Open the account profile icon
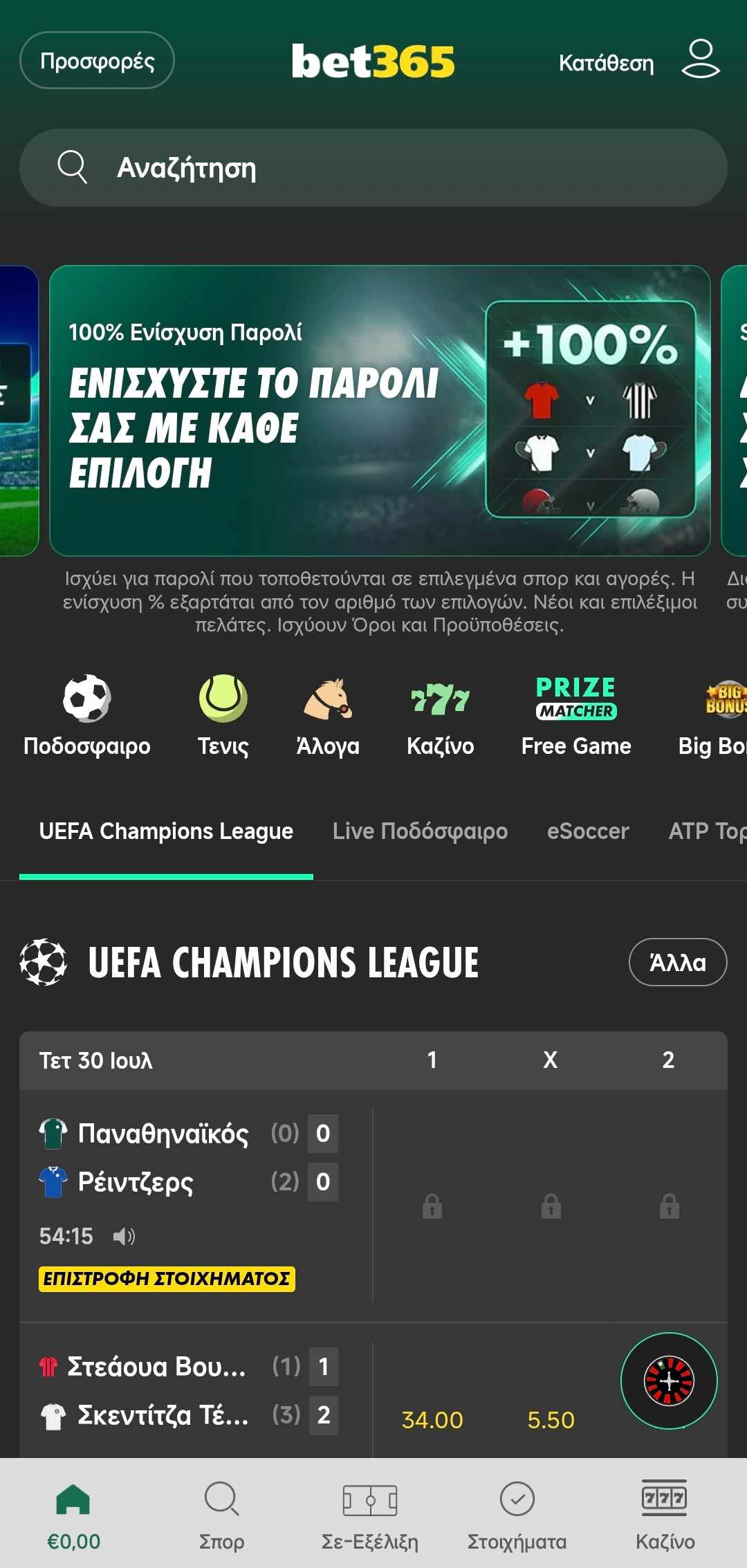The image size is (747, 1568). tap(701, 59)
